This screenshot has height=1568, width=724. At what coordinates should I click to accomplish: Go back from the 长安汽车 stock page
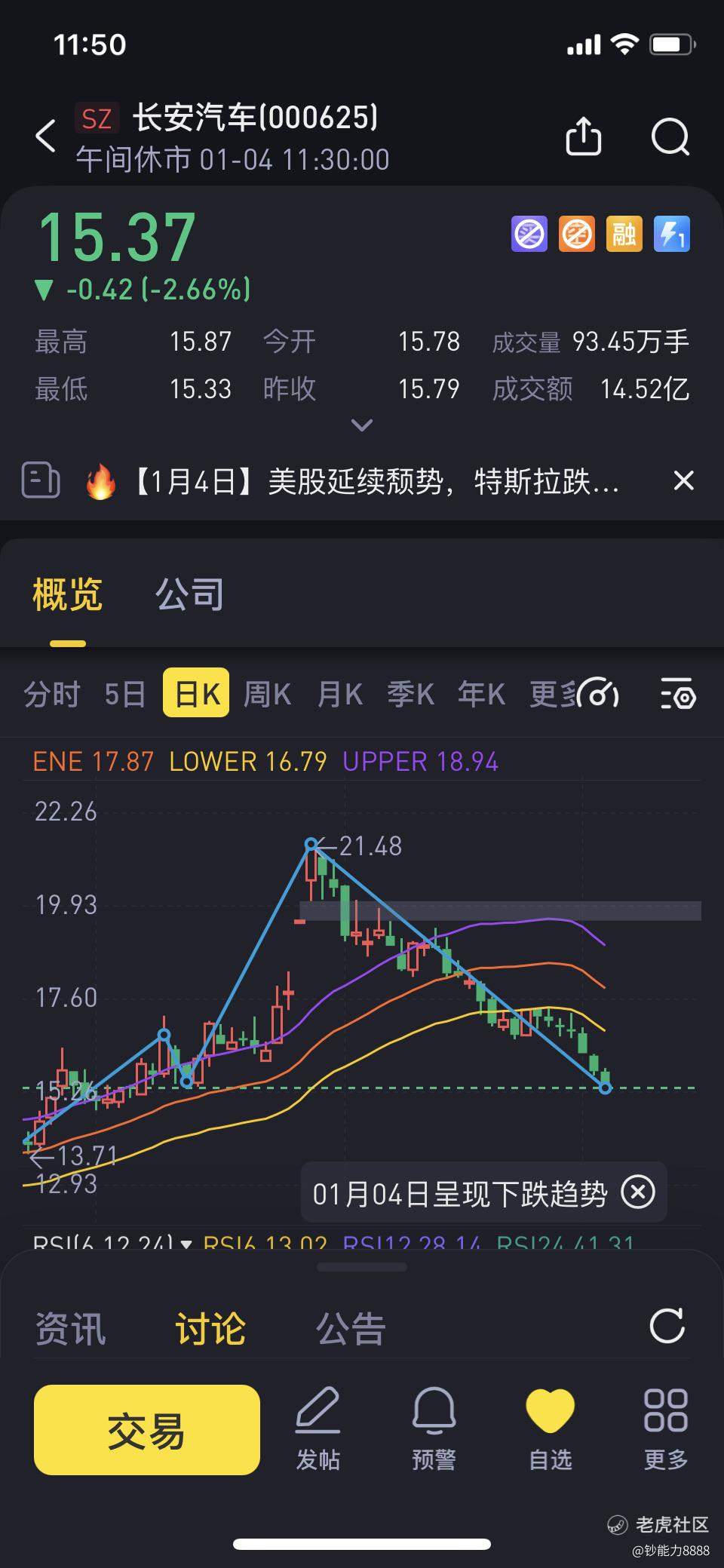46,137
